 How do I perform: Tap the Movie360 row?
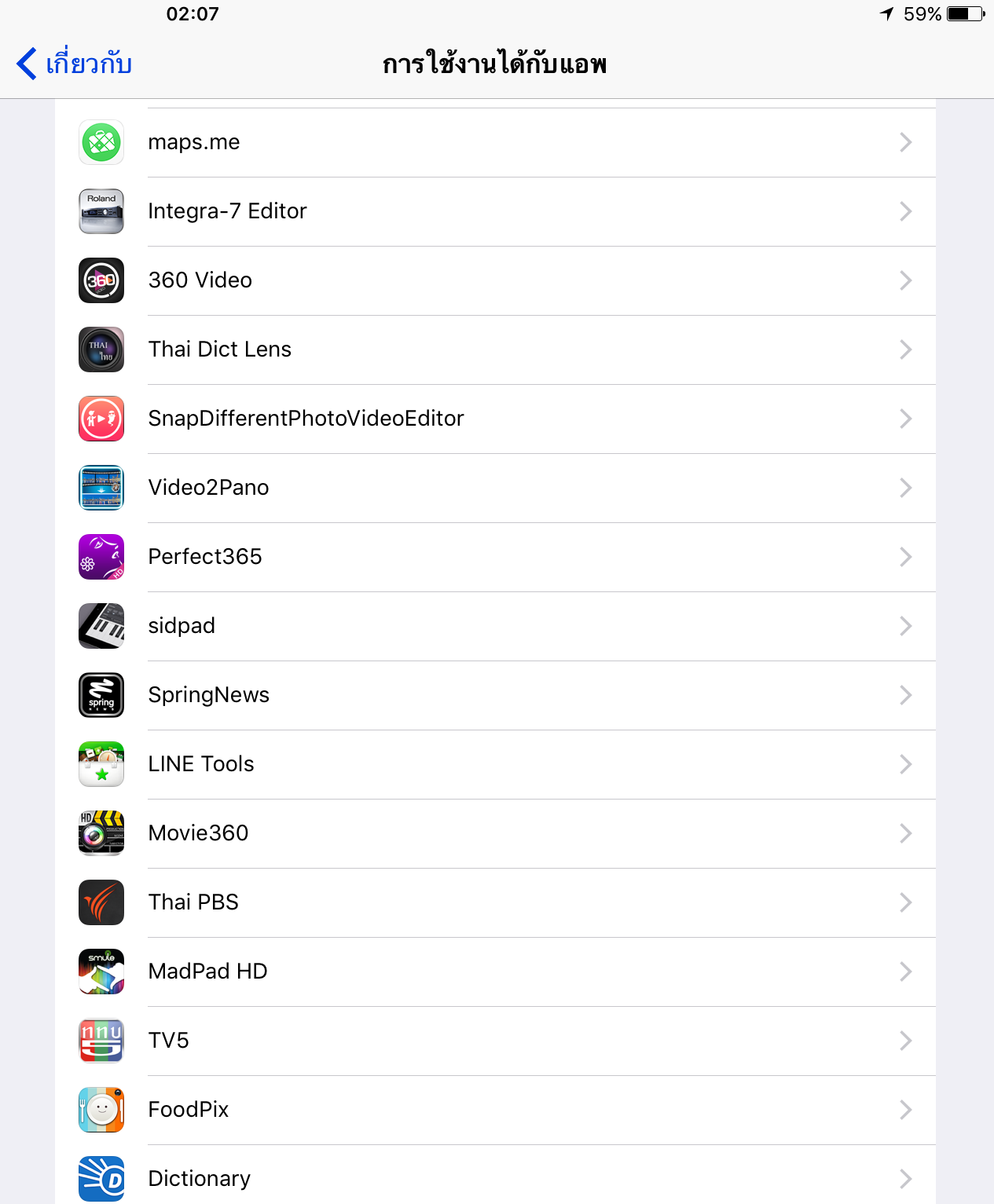(x=495, y=833)
